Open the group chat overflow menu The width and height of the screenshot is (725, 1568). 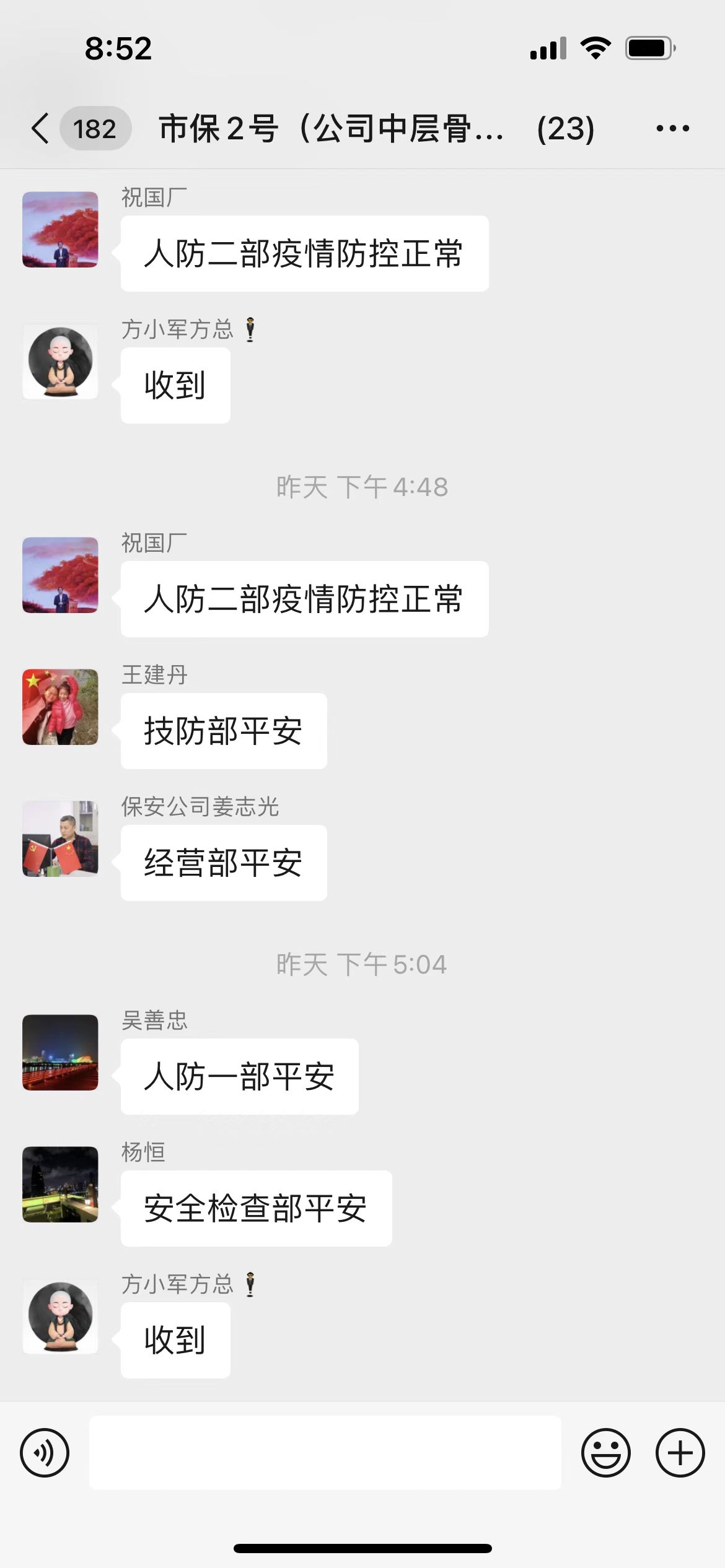point(672,129)
